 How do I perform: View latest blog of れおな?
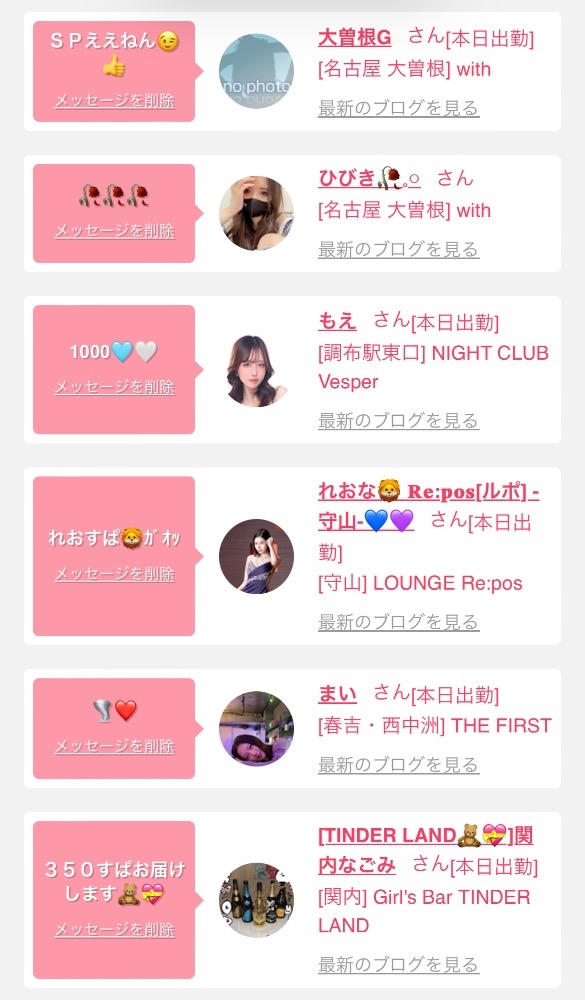(399, 622)
